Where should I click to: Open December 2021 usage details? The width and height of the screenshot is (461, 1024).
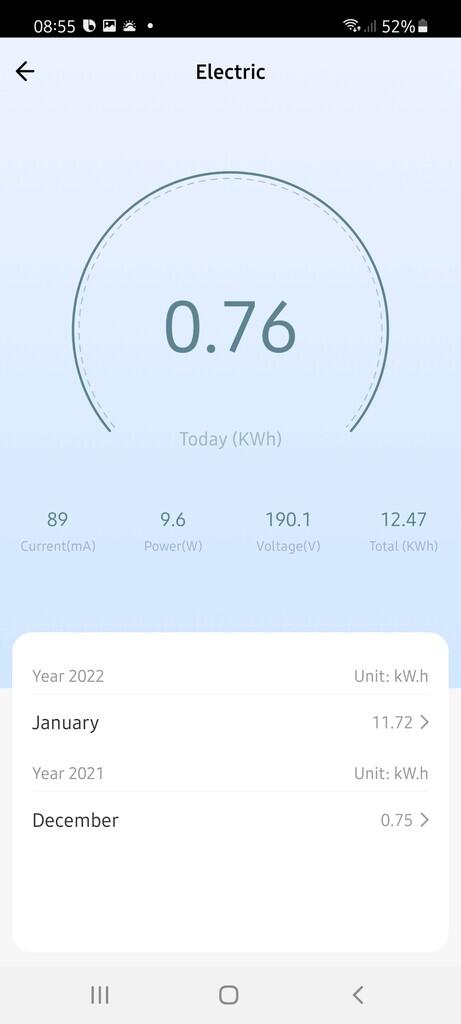[230, 820]
